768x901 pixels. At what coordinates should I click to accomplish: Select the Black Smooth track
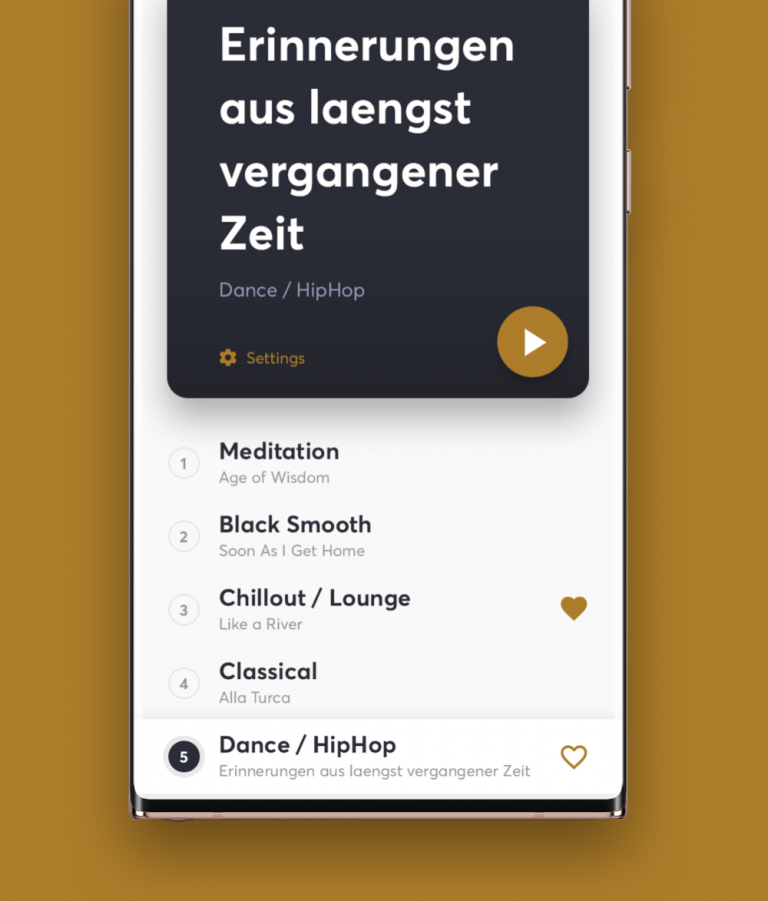point(294,536)
